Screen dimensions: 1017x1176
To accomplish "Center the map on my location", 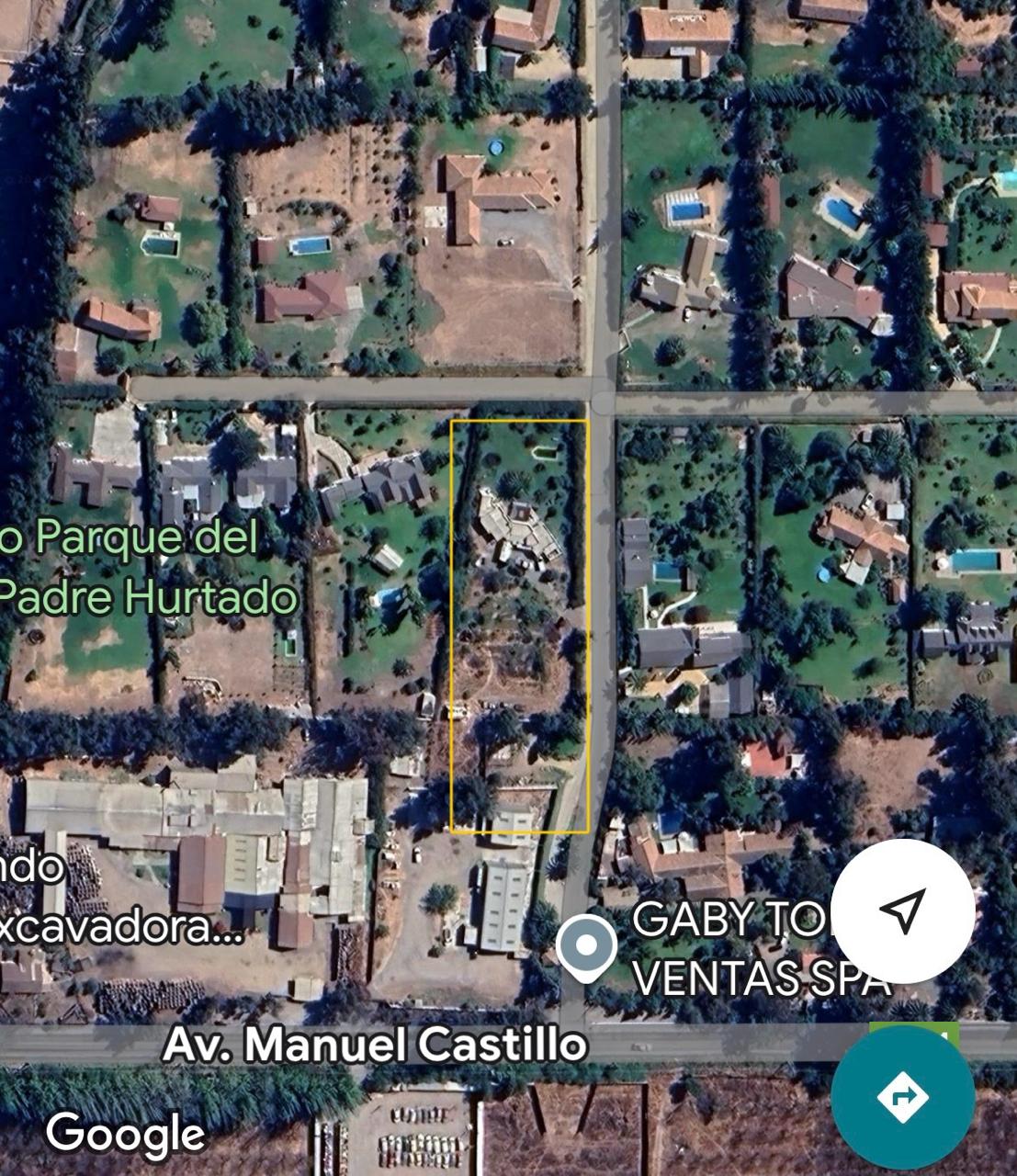I will pos(902,910).
